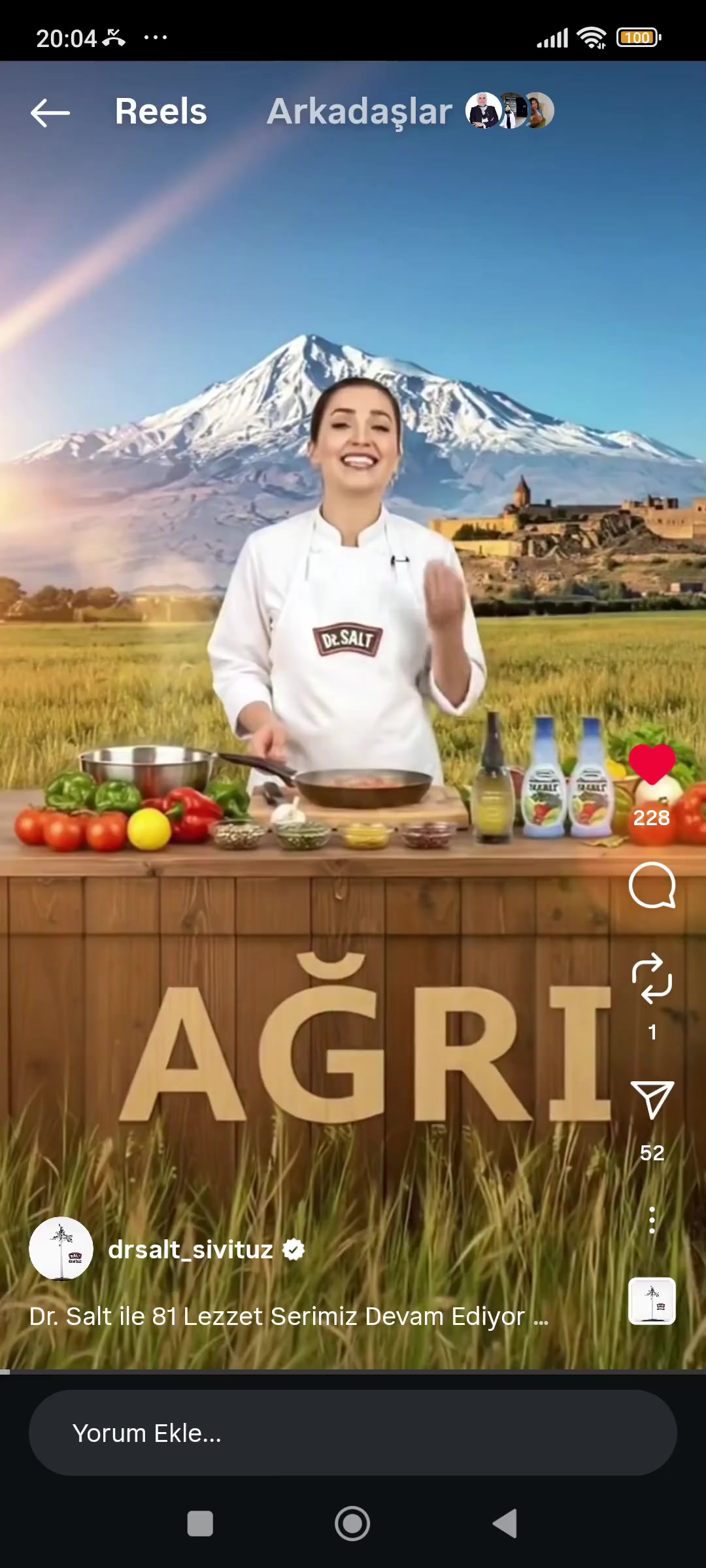Go back using the top-left arrow

50,112
